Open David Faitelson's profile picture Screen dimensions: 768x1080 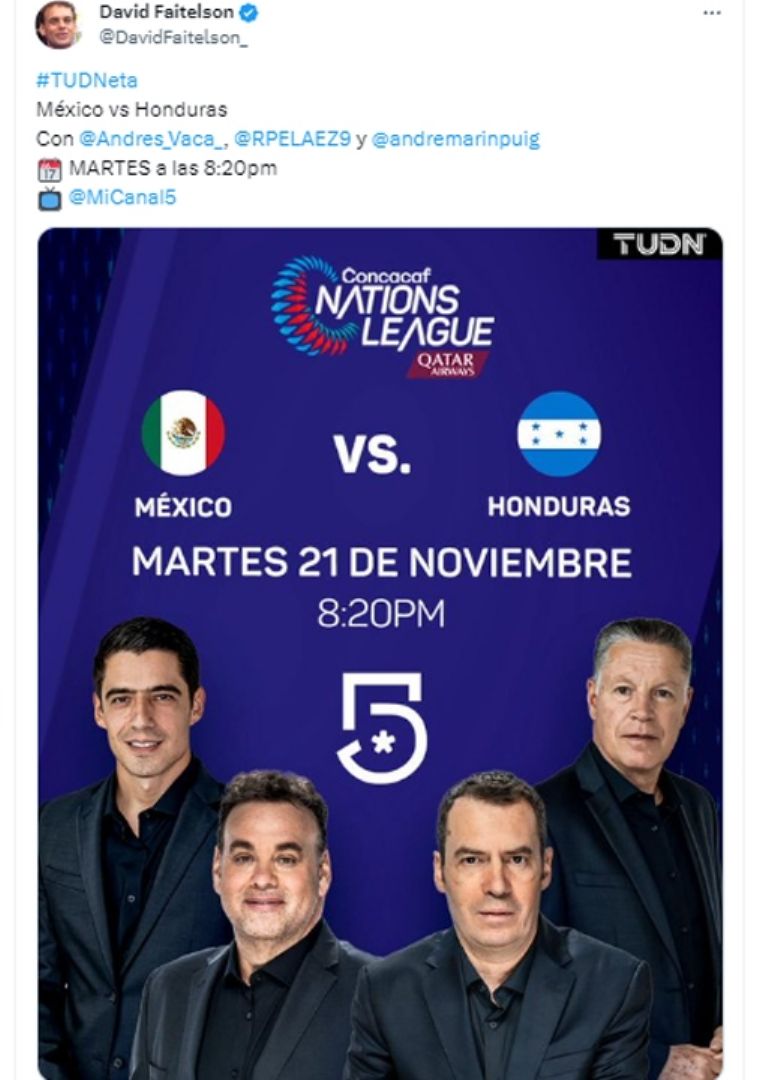pyautogui.click(x=56, y=25)
